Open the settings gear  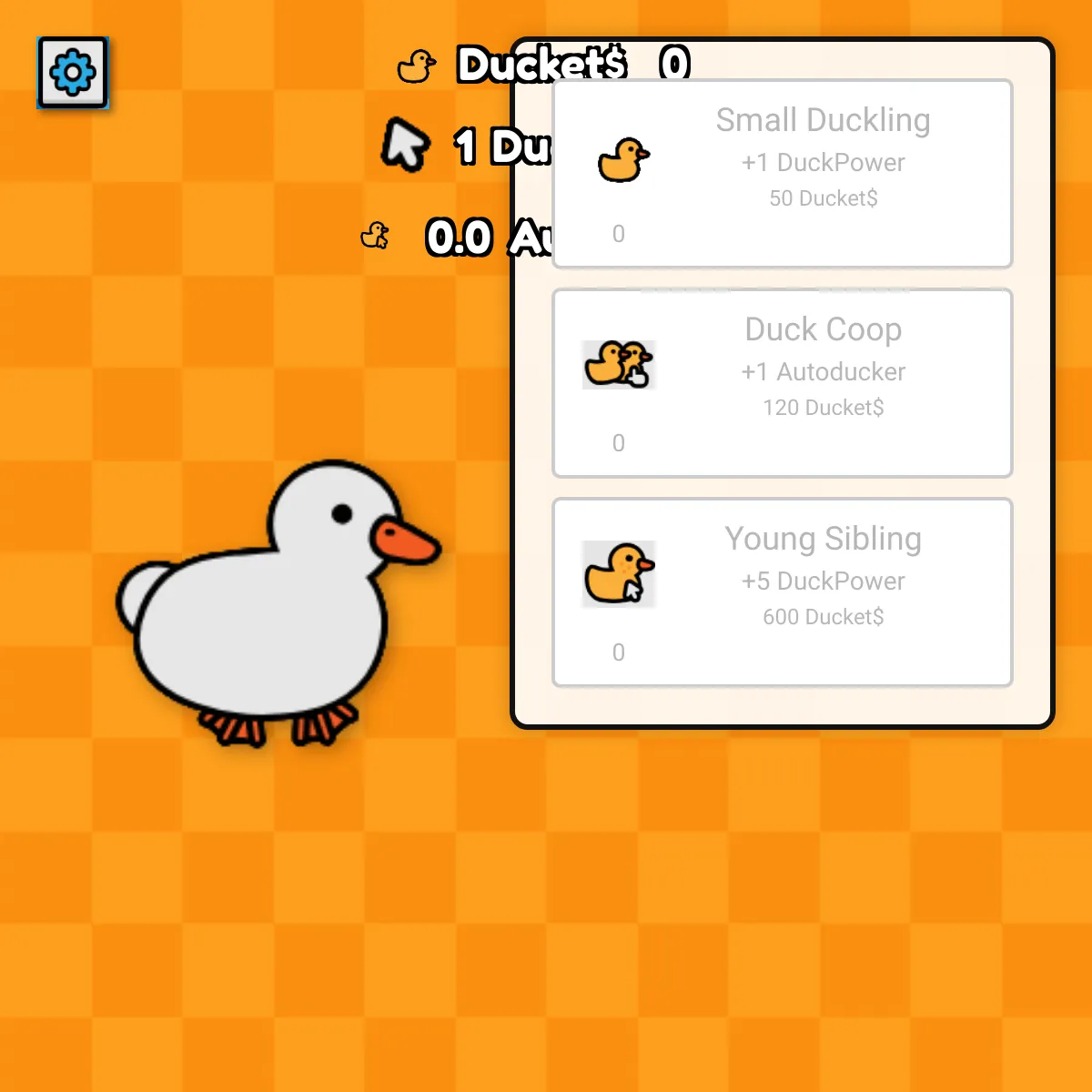(x=73, y=73)
